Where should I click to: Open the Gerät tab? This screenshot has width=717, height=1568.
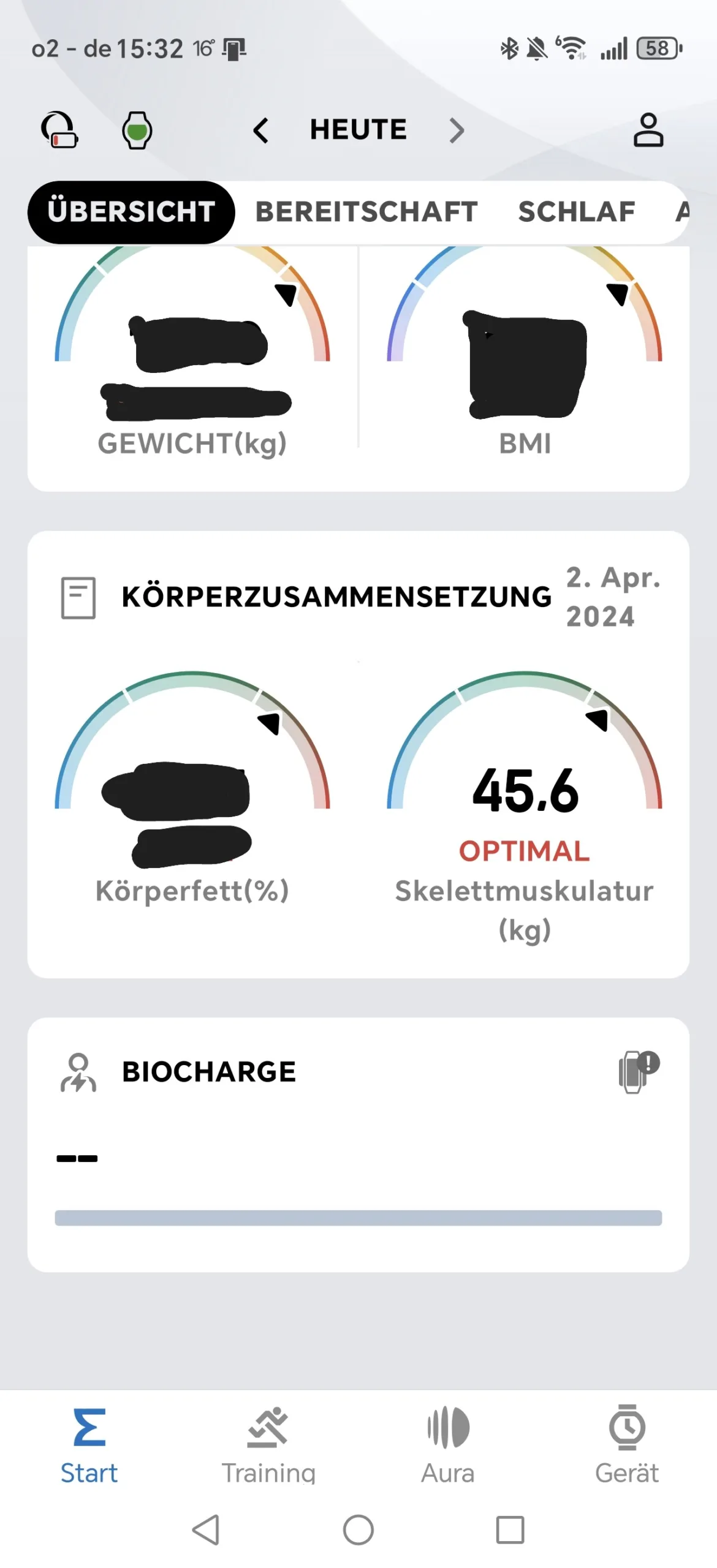[627, 1445]
